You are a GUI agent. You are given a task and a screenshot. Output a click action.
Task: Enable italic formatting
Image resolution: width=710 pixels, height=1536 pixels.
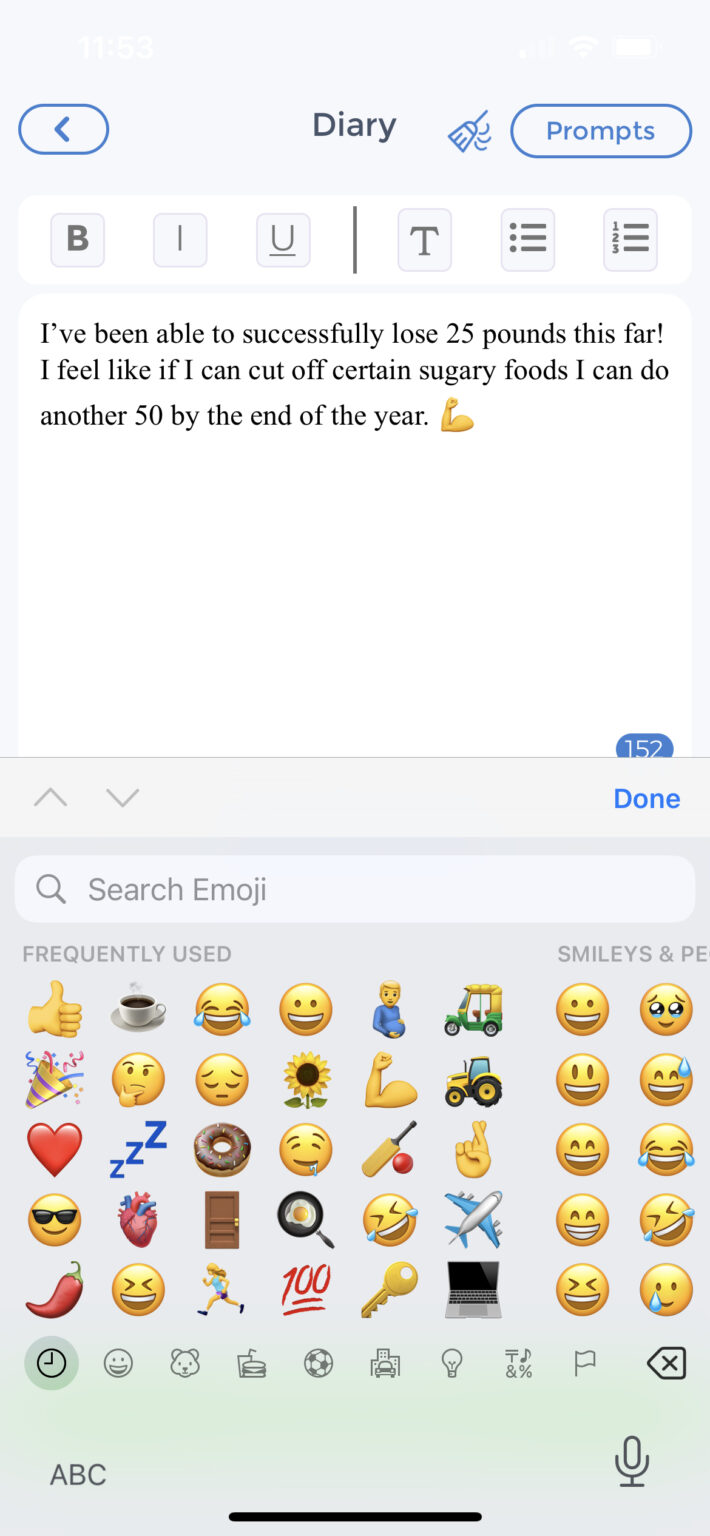coord(180,240)
